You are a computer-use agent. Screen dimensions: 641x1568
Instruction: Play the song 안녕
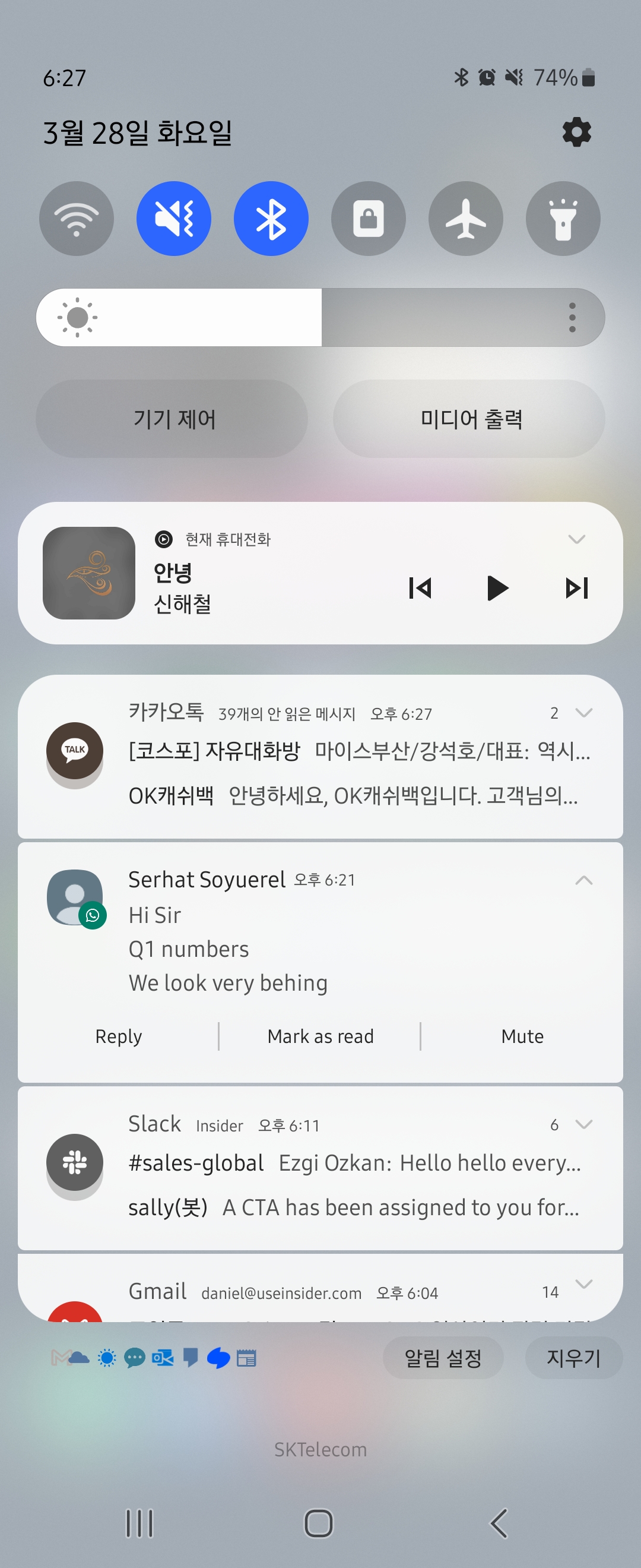coord(497,588)
